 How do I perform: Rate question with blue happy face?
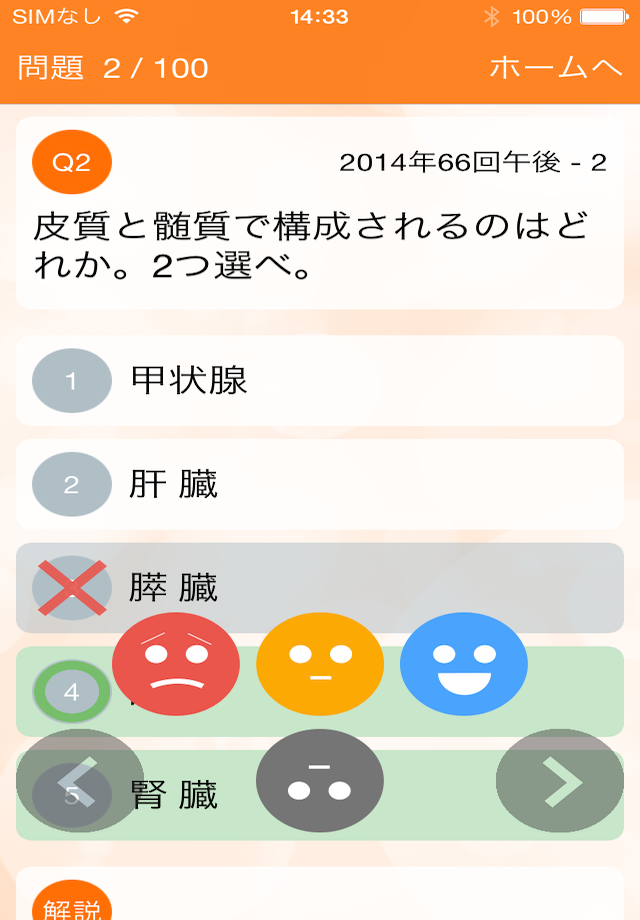463,664
